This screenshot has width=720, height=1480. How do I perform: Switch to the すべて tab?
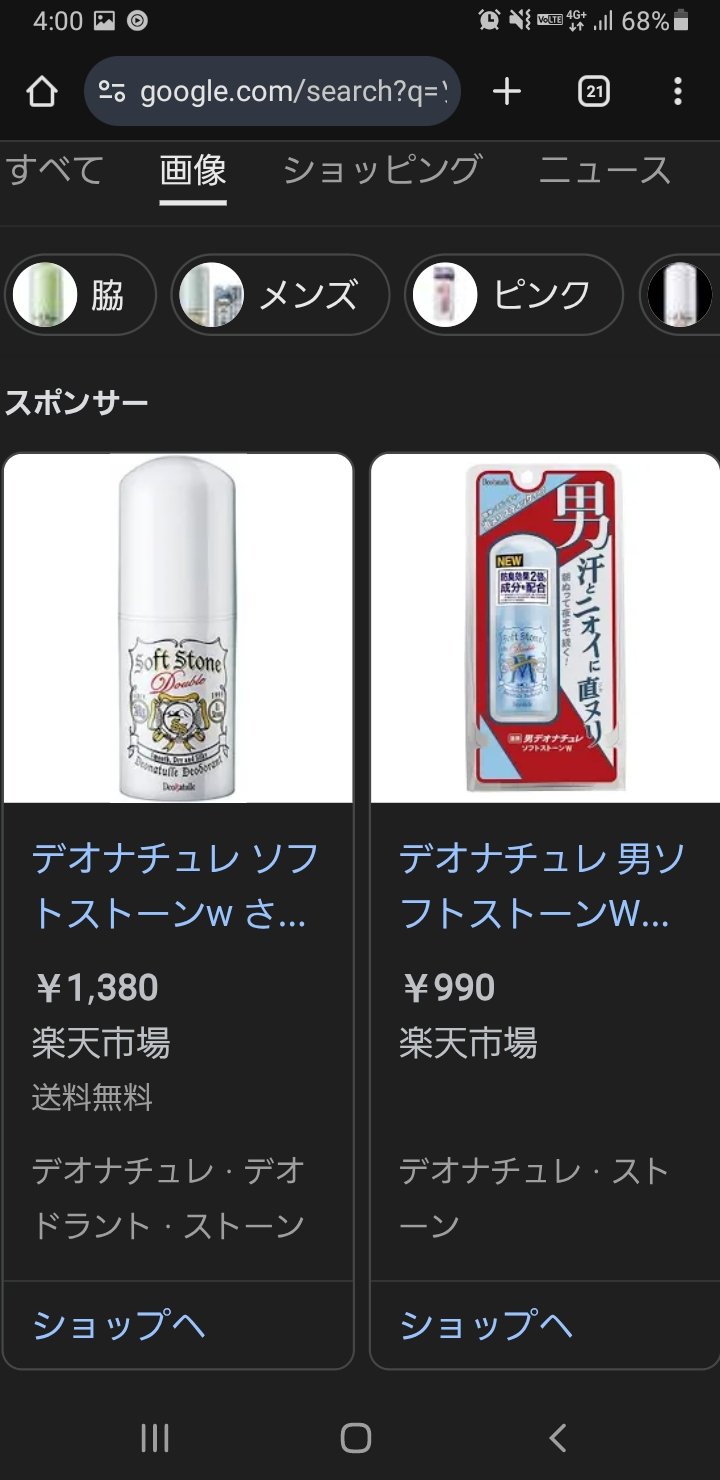pos(54,170)
